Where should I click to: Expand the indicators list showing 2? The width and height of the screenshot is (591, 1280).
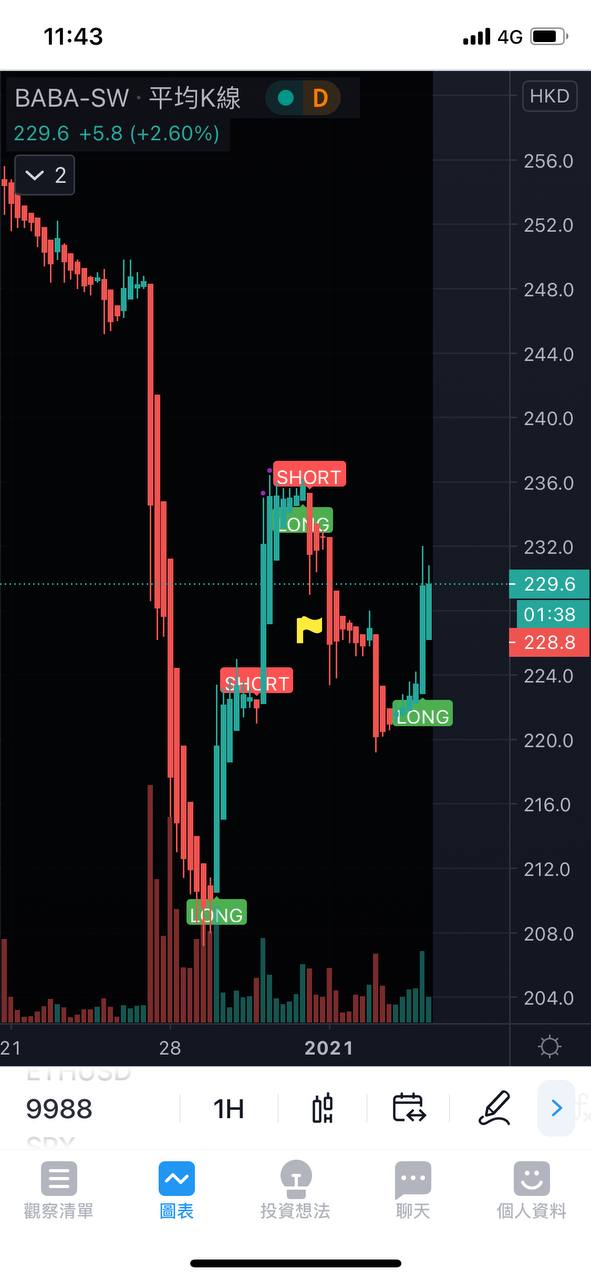[45, 175]
